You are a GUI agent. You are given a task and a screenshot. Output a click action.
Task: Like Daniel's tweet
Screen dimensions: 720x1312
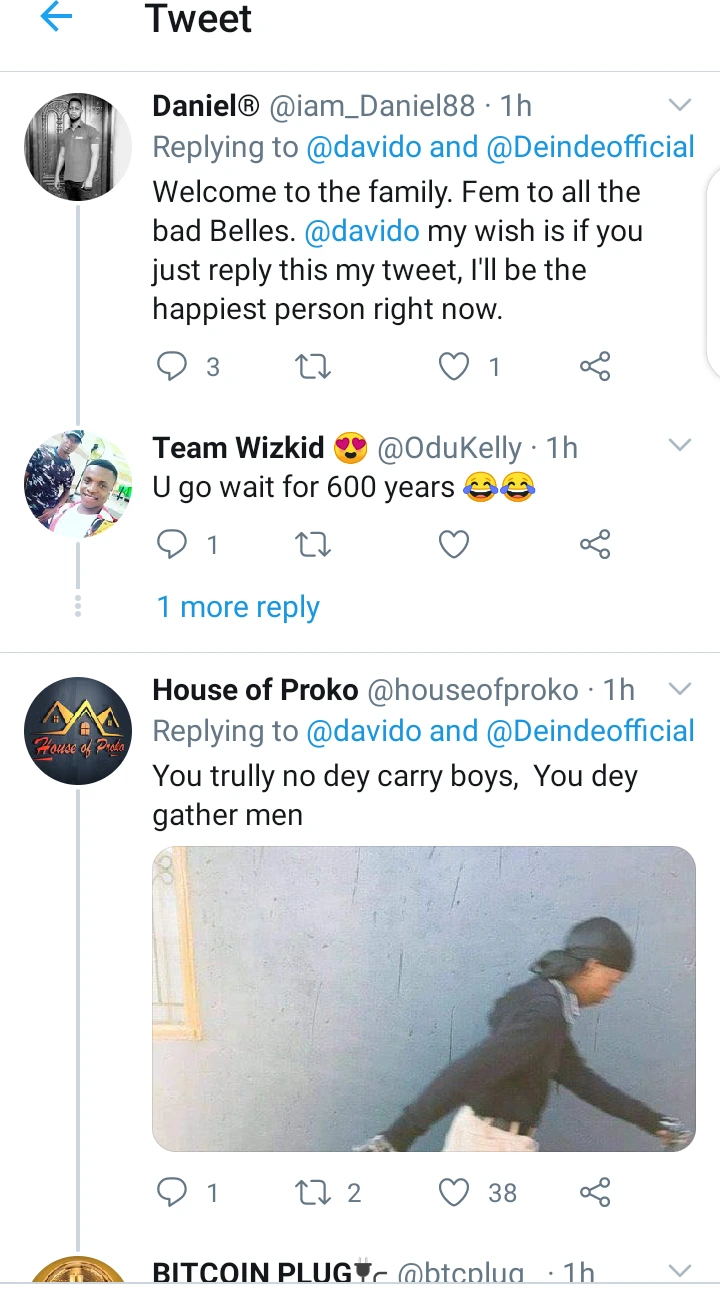455,367
